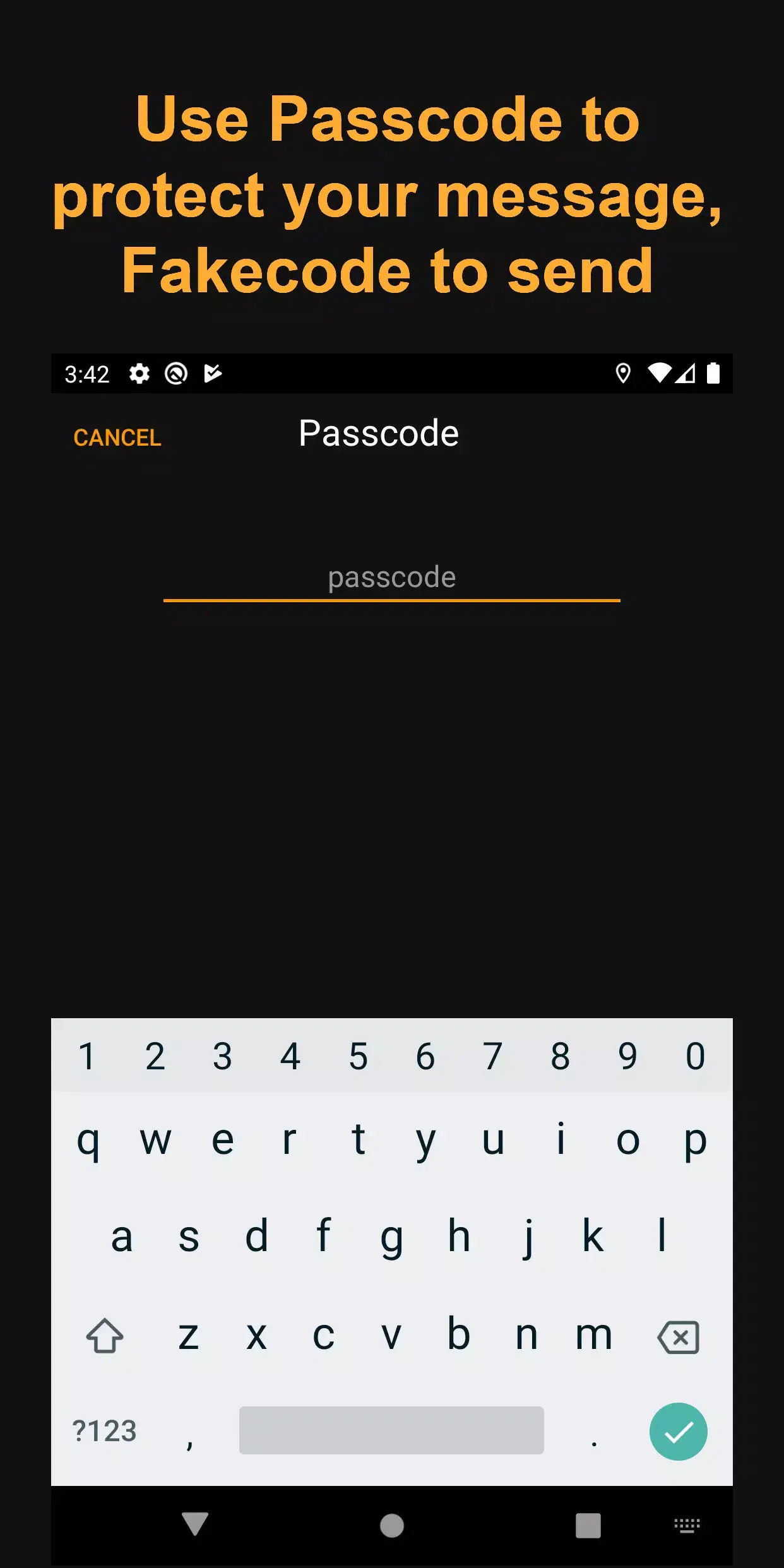The width and height of the screenshot is (784, 1568).
Task: Select the location pin icon in status bar
Action: click(x=624, y=374)
